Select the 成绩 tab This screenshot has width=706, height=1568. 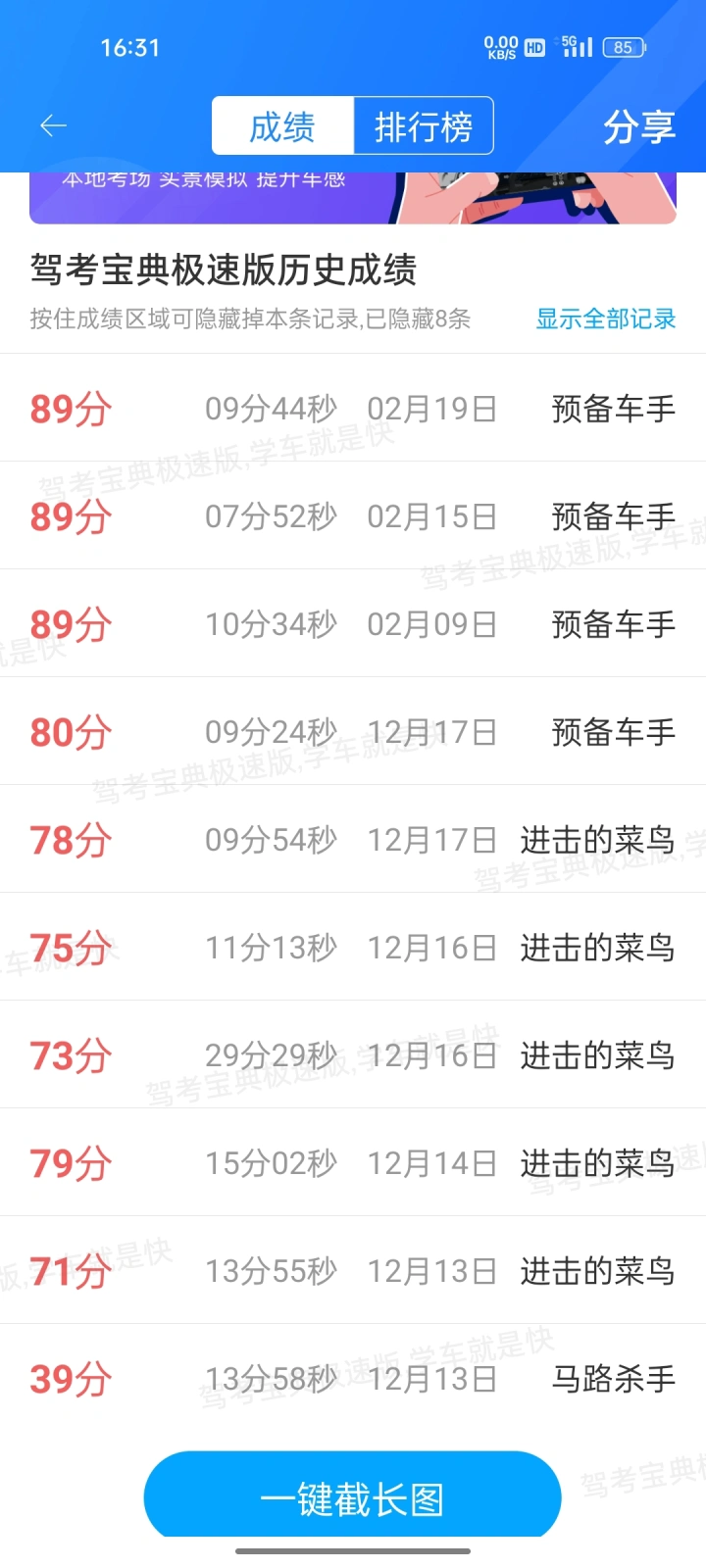(x=282, y=126)
